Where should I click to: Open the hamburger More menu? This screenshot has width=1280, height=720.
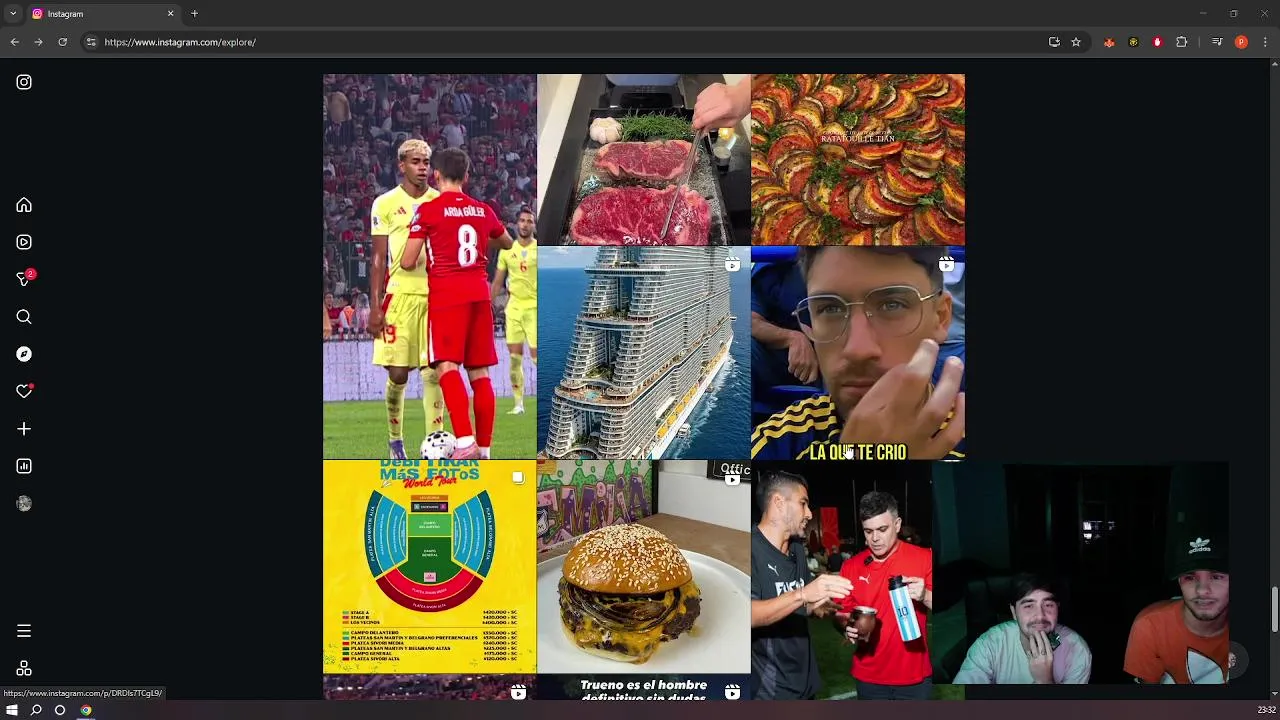pos(24,631)
